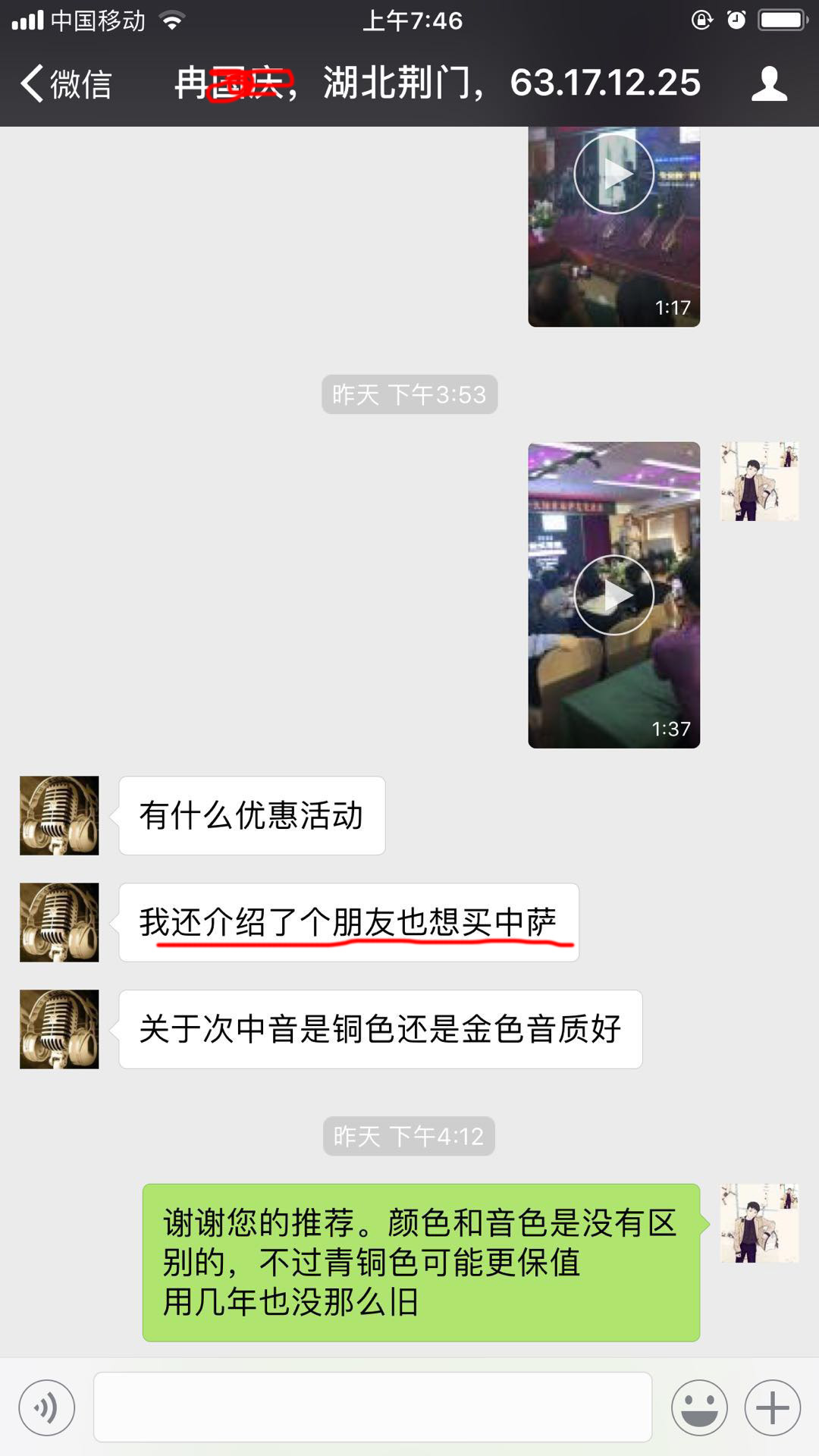819x1456 pixels.
Task: Play the 1:37 video message
Action: click(x=613, y=595)
